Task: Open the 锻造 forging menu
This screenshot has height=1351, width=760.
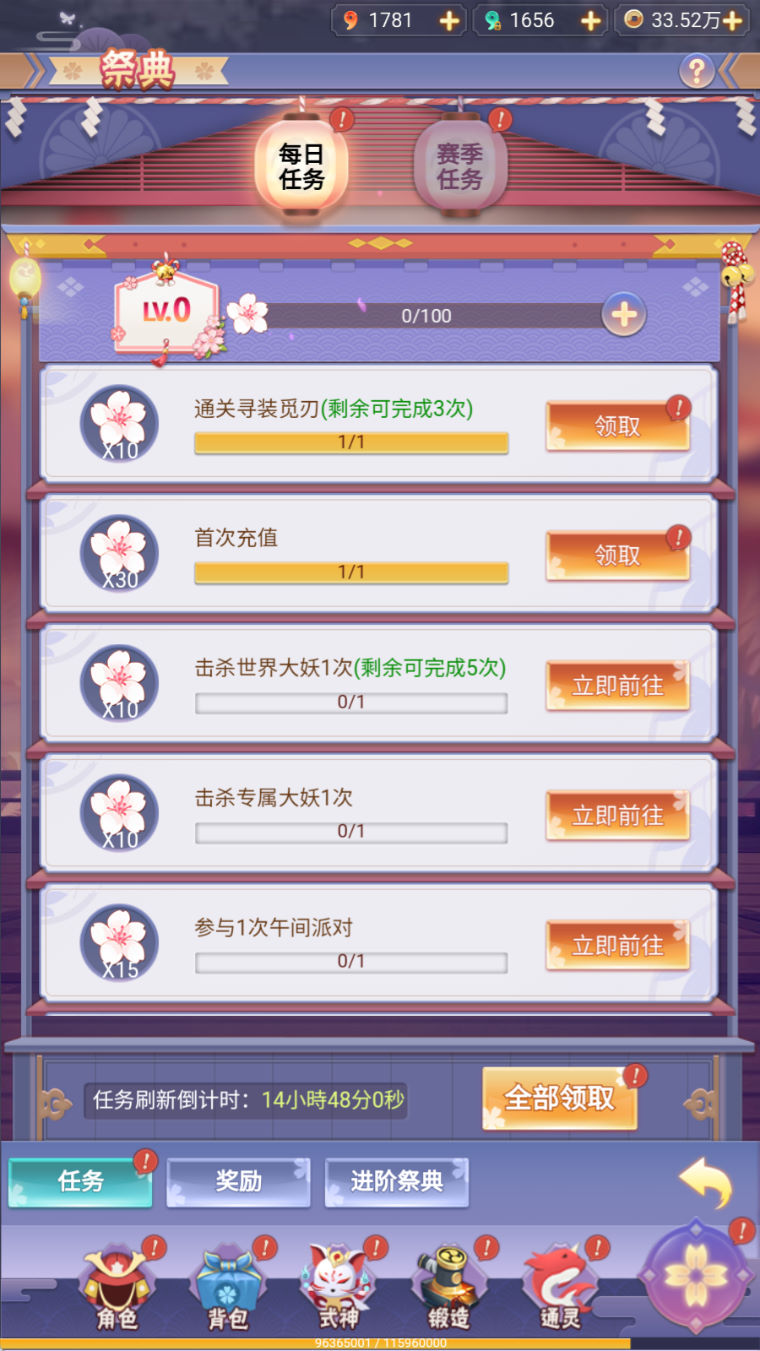Action: coord(449,1287)
